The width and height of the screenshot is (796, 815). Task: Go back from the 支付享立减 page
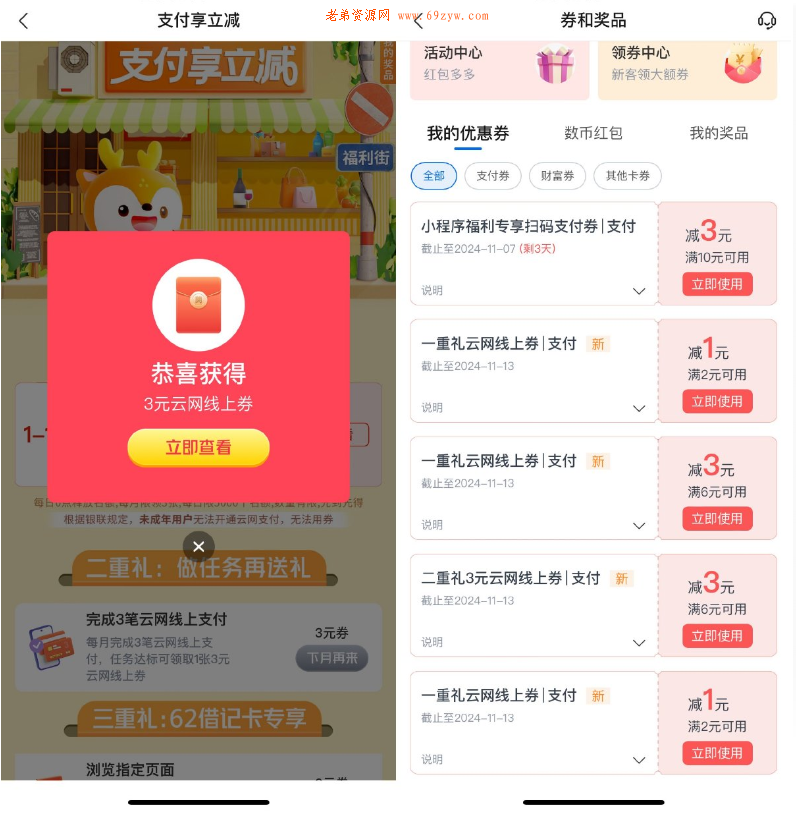pyautogui.click(x=24, y=20)
